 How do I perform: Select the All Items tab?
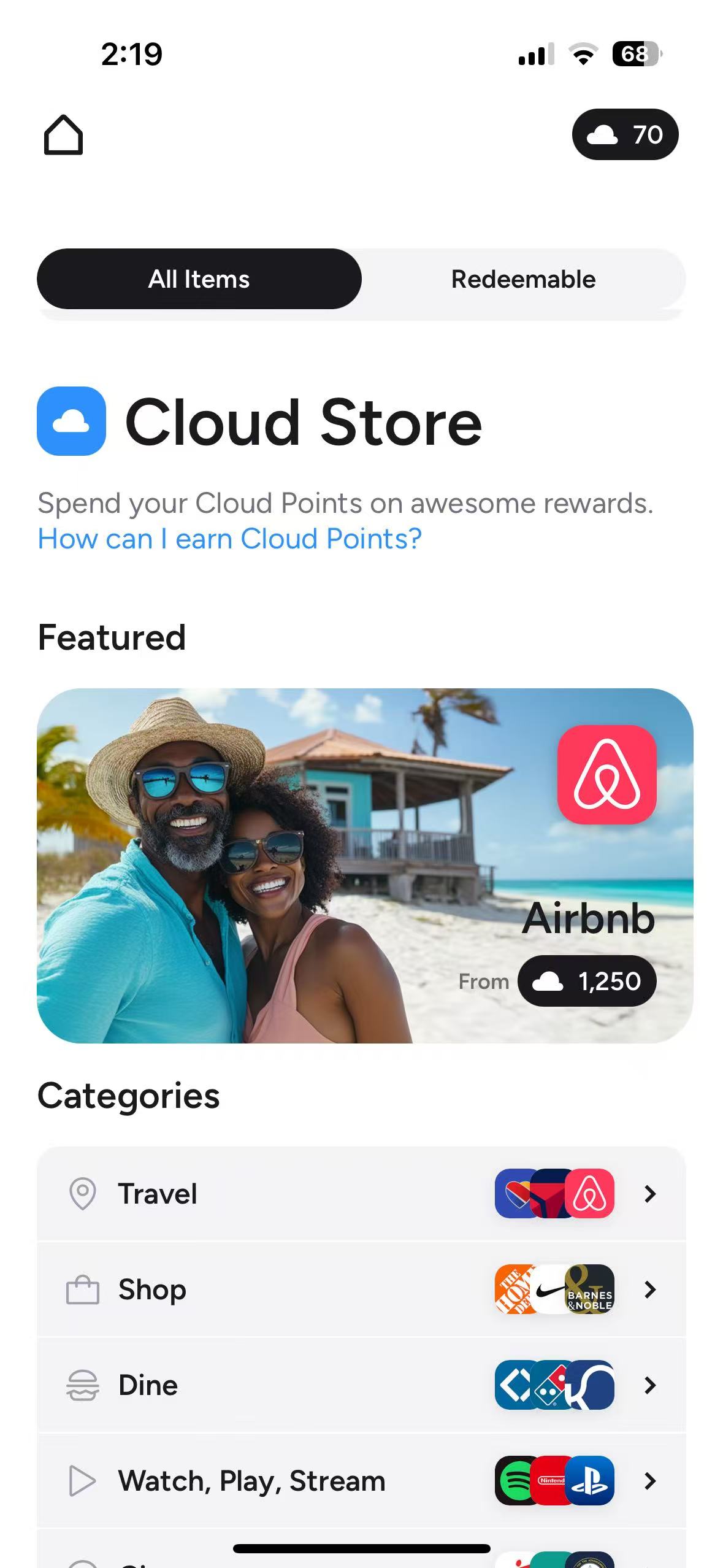pyautogui.click(x=199, y=279)
